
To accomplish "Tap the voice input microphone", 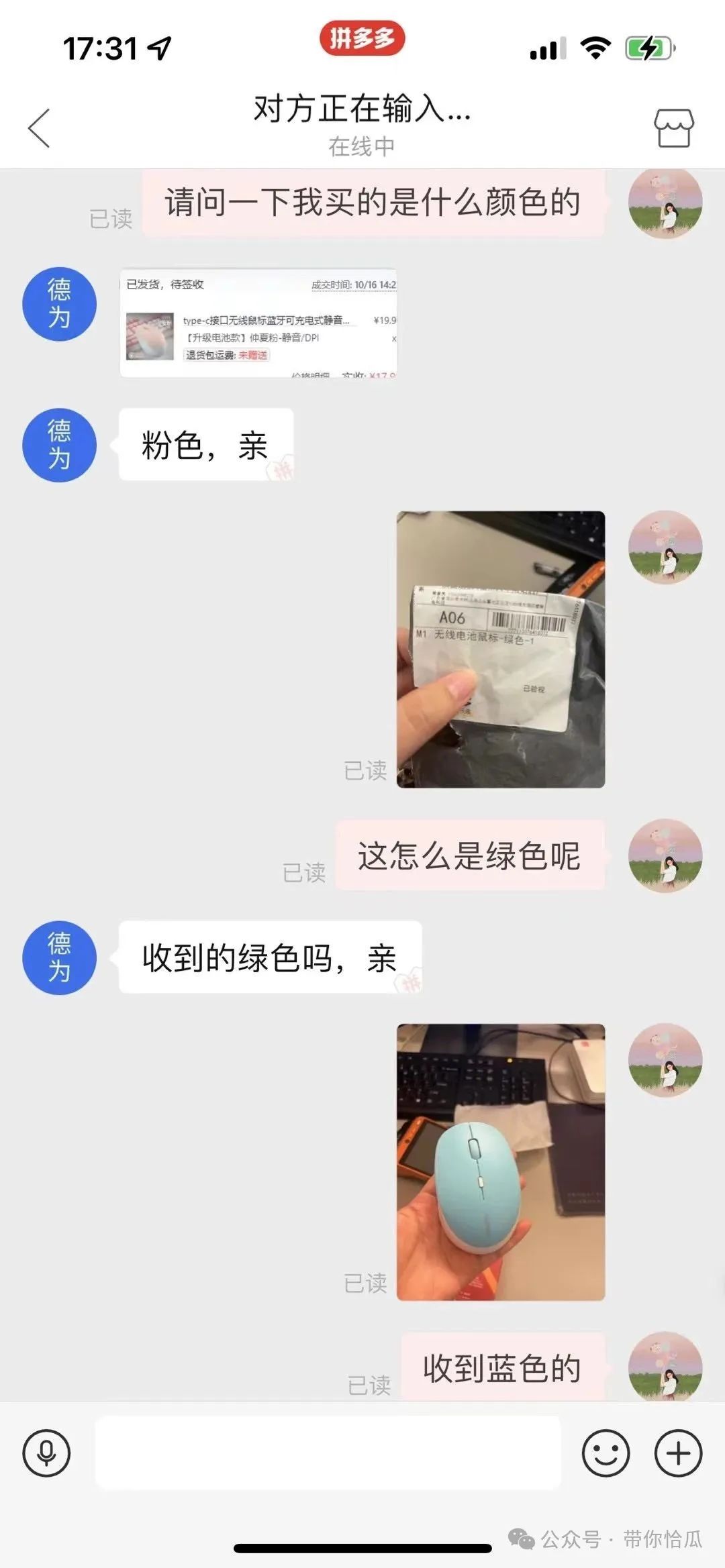I will tap(46, 1453).
